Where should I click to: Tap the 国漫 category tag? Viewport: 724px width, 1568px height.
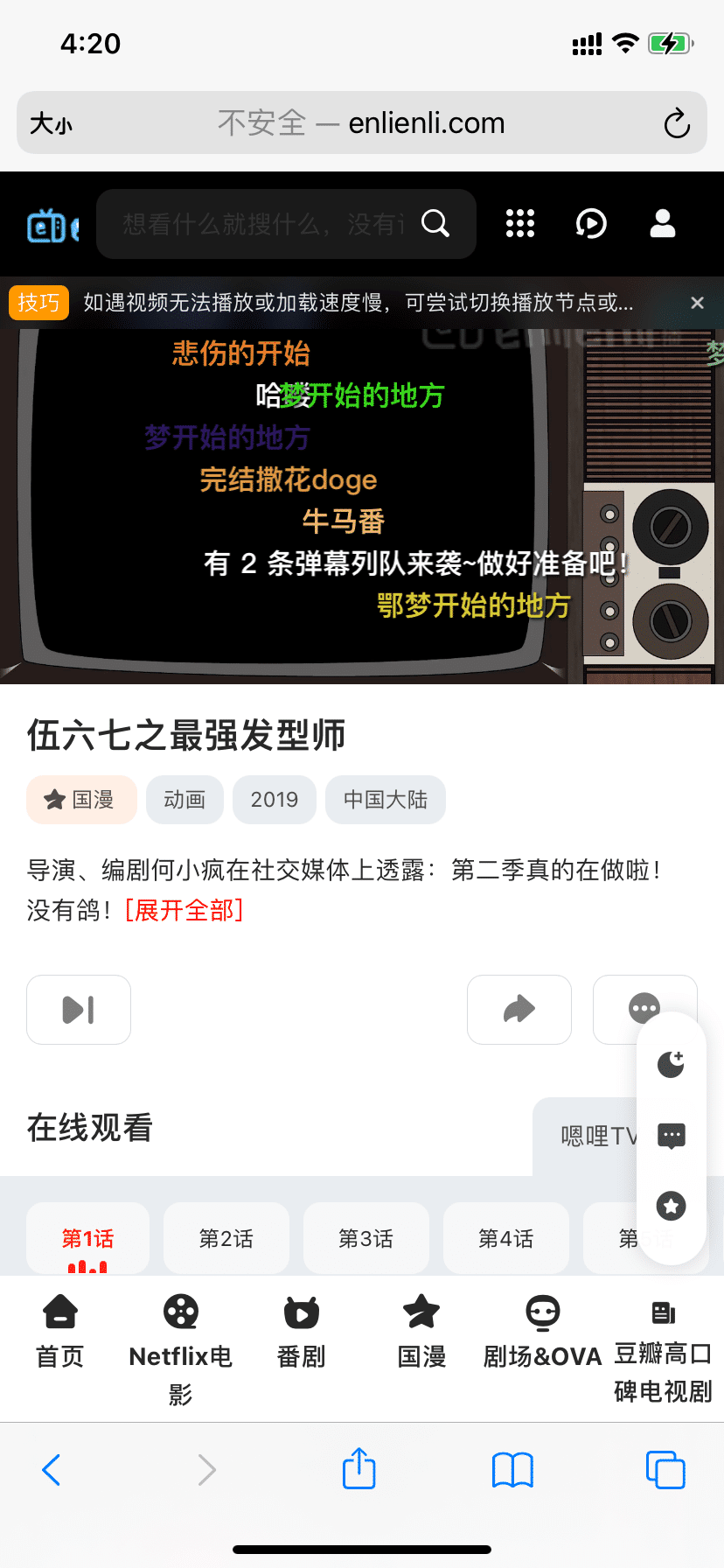[81, 800]
